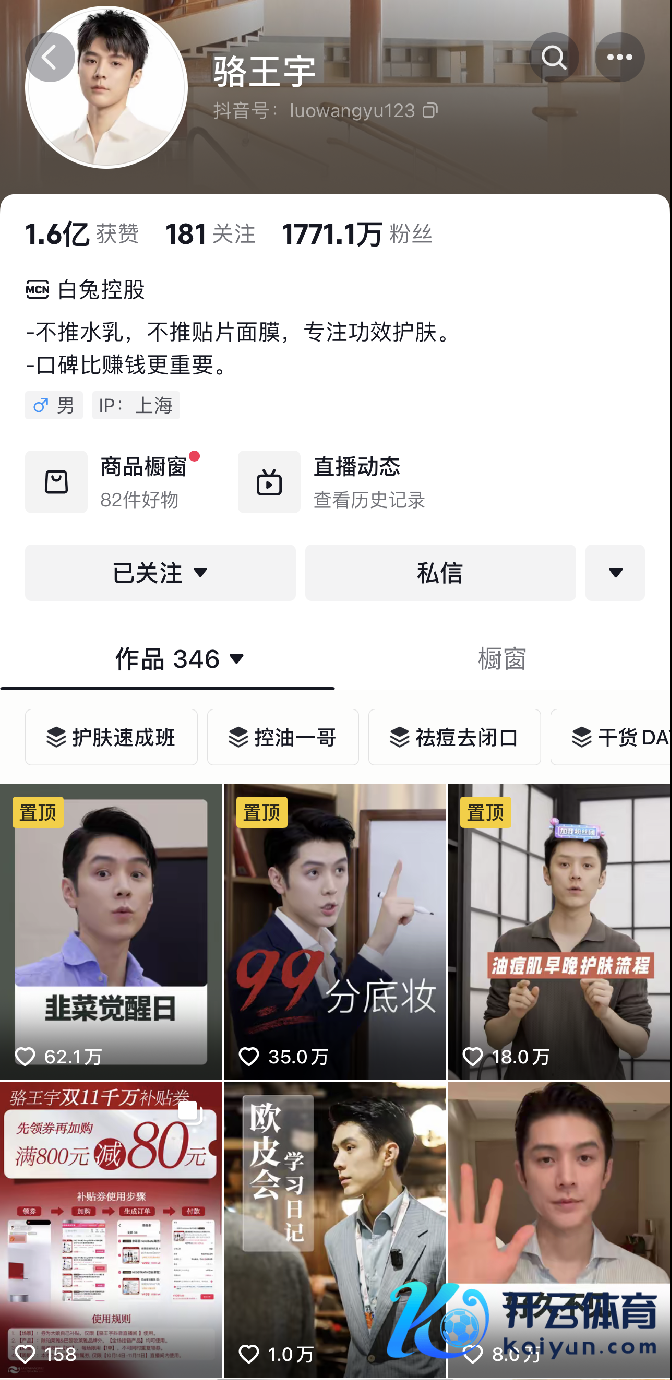Tap the 已关注 following button
The image size is (672, 1380).
click(160, 573)
